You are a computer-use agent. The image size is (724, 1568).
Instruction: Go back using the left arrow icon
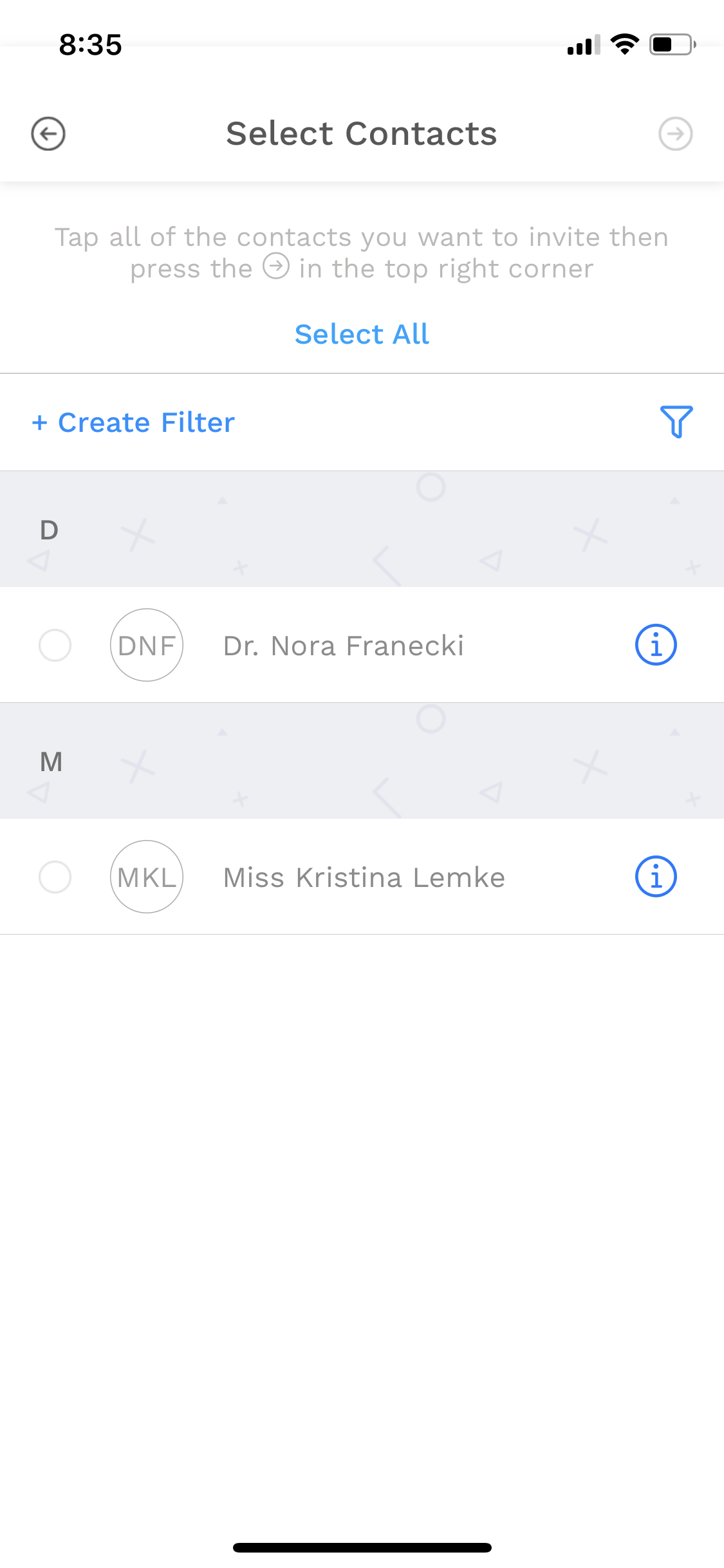pos(48,134)
